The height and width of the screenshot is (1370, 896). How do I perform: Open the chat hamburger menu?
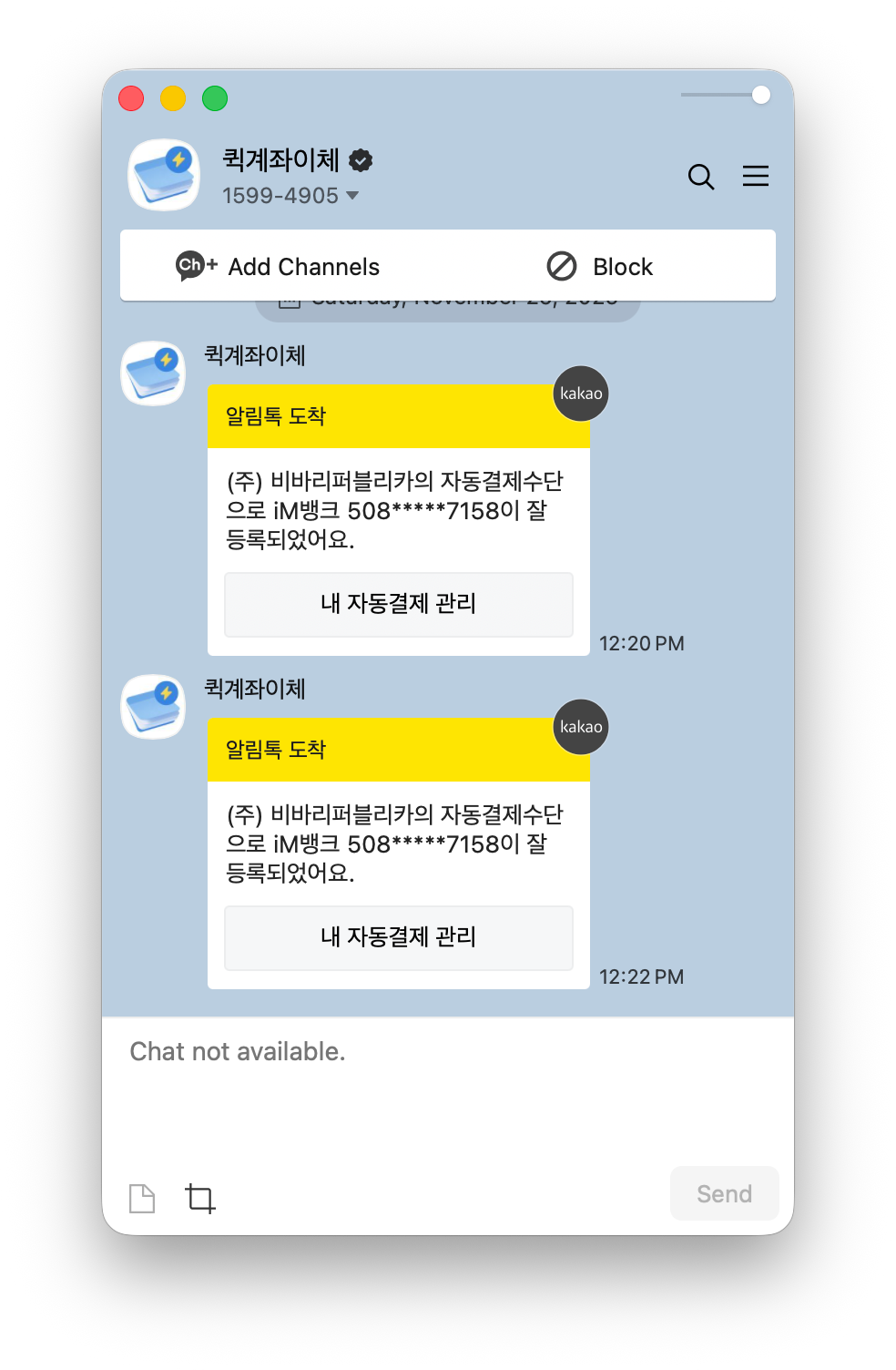pos(755,176)
